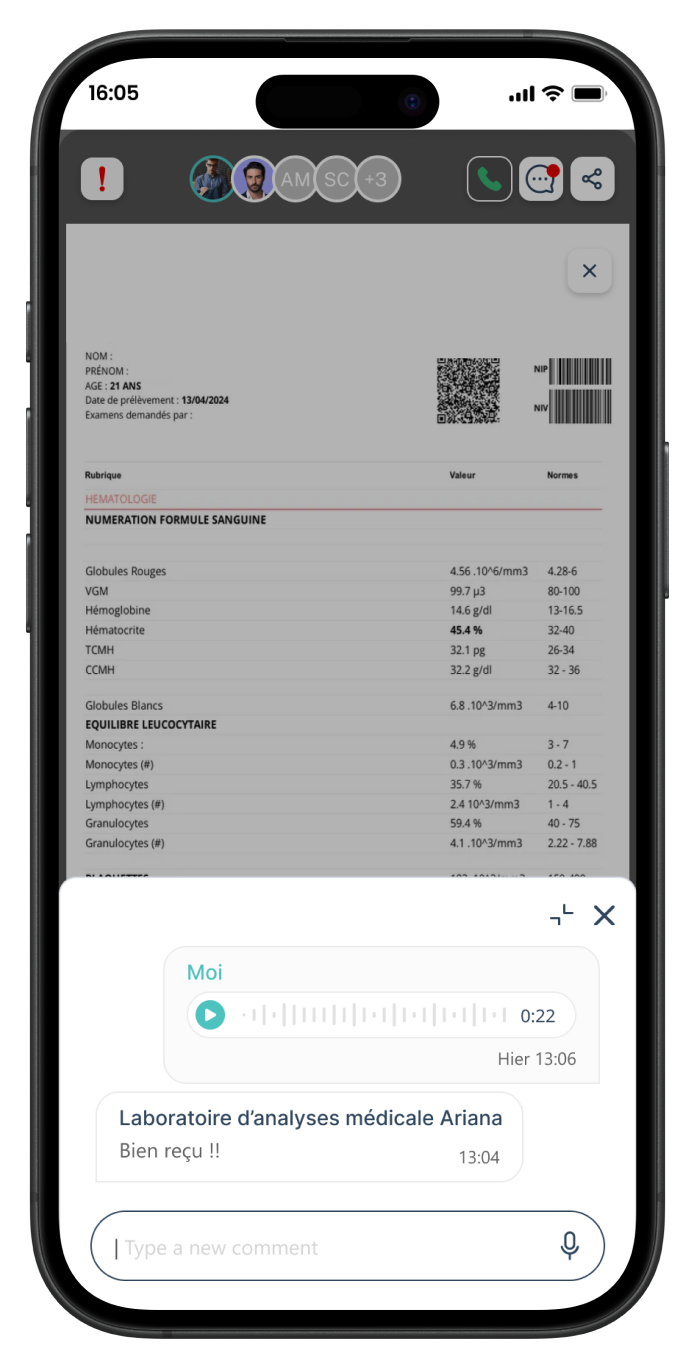Open the SC participant avatar
The image size is (695, 1368).
pyautogui.click(x=337, y=180)
